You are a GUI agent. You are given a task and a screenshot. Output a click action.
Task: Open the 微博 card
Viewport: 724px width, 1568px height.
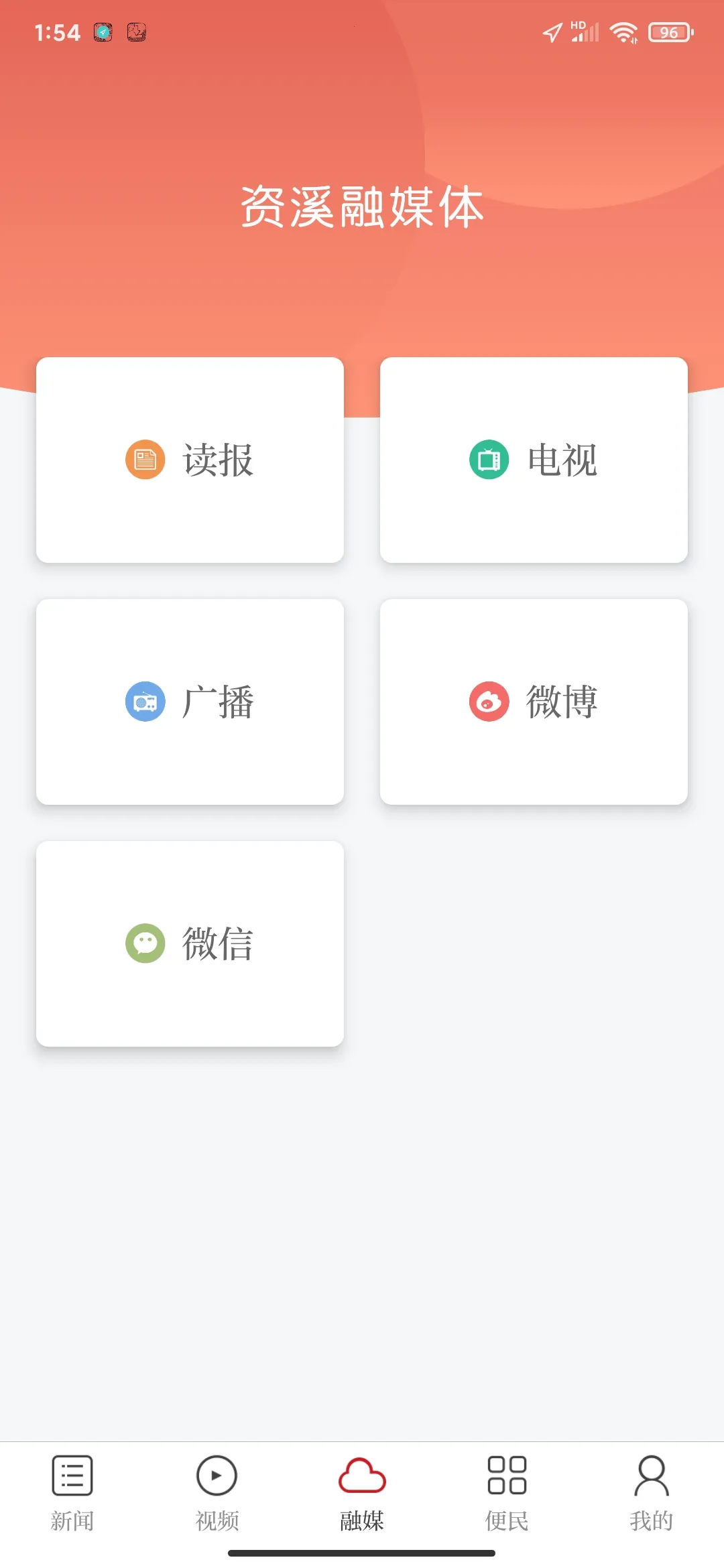[x=534, y=702]
